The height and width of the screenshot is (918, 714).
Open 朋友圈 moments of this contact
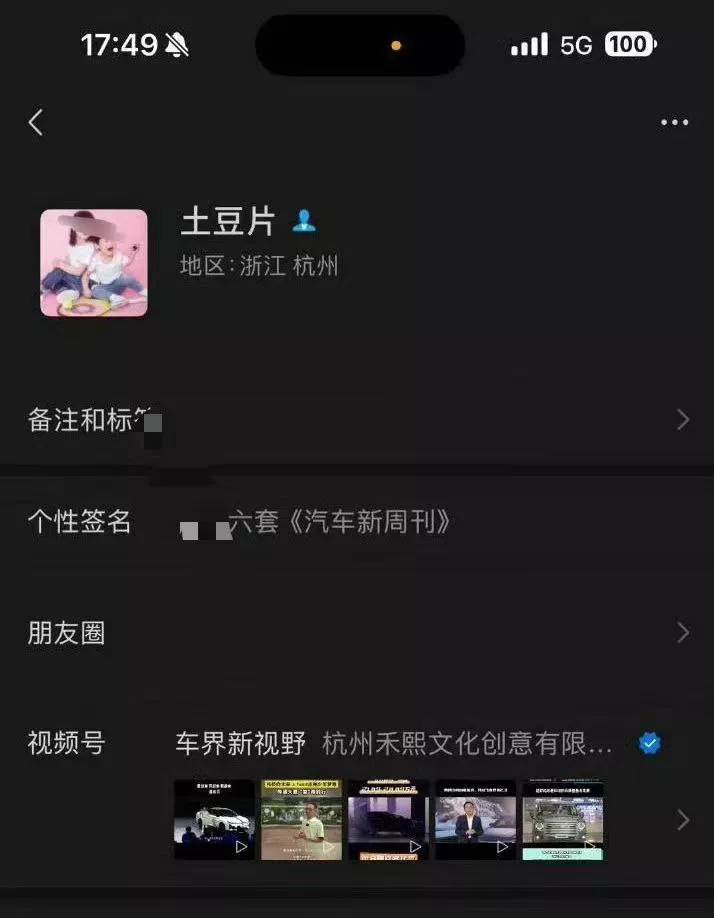(x=357, y=633)
